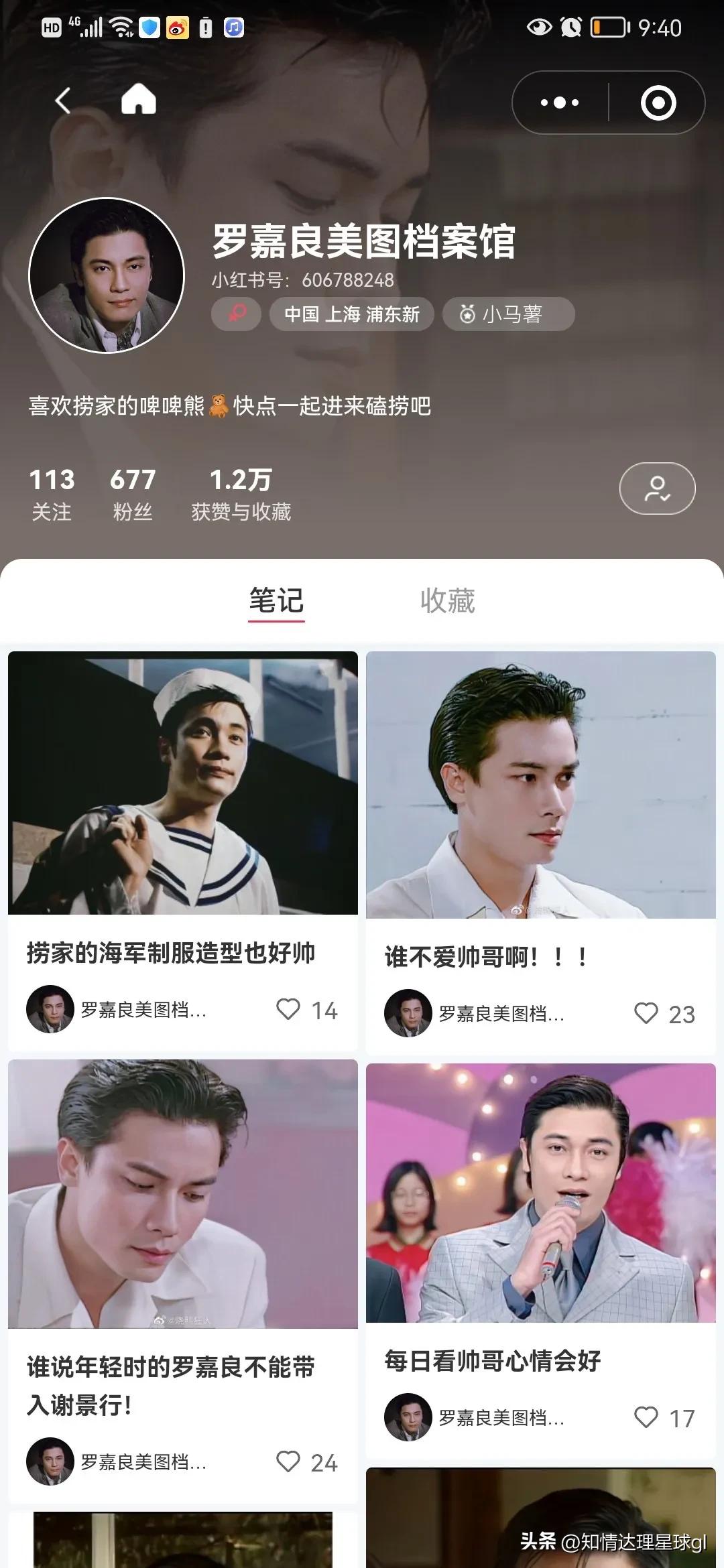Tap the 小马薯 badge

(x=509, y=314)
